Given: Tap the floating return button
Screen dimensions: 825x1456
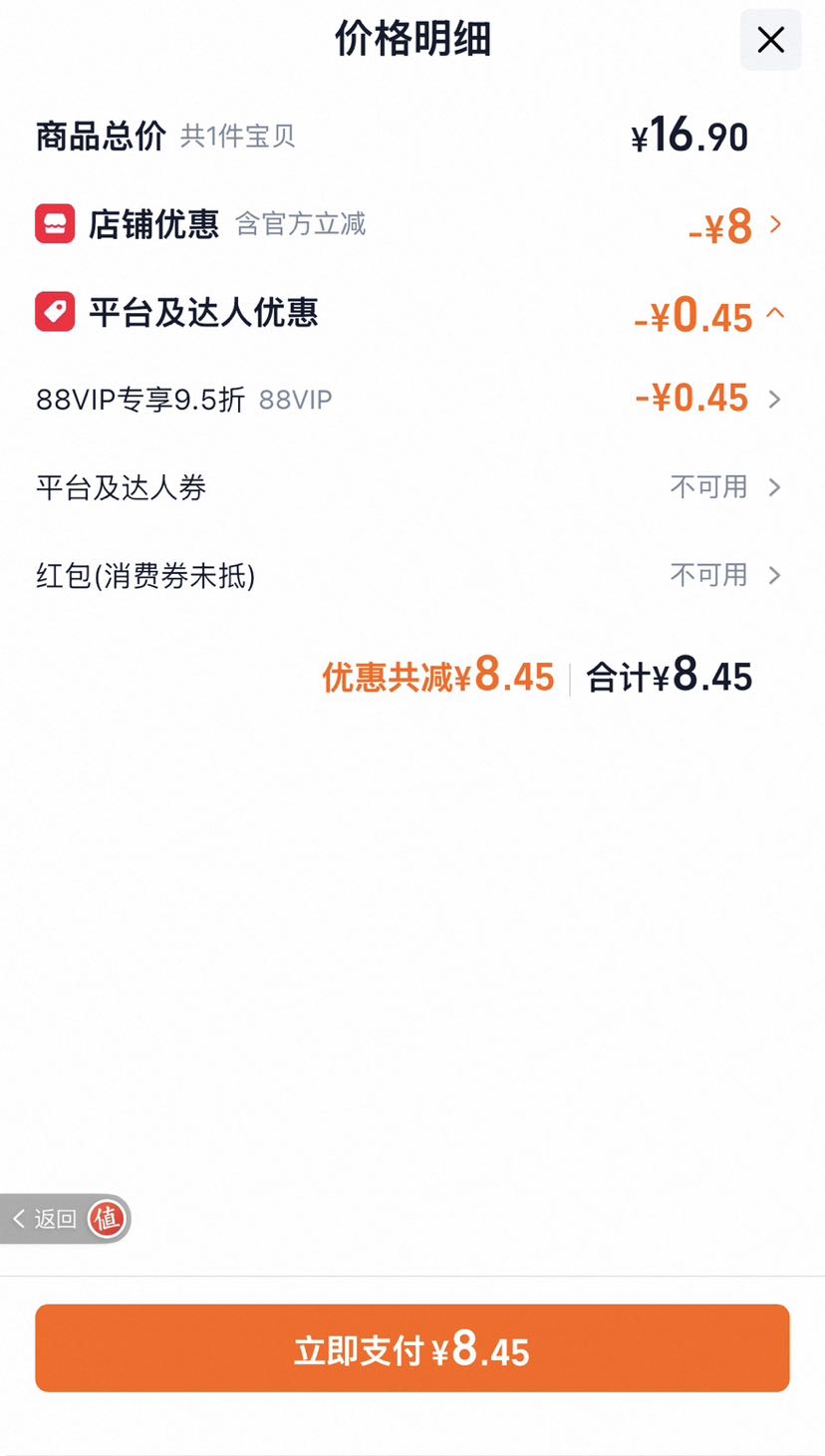Looking at the screenshot, I should point(66,1219).
